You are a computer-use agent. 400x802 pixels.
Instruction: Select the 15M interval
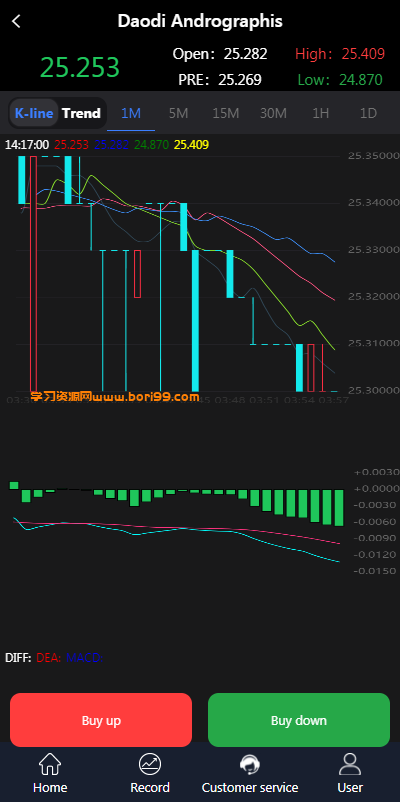[x=226, y=113]
